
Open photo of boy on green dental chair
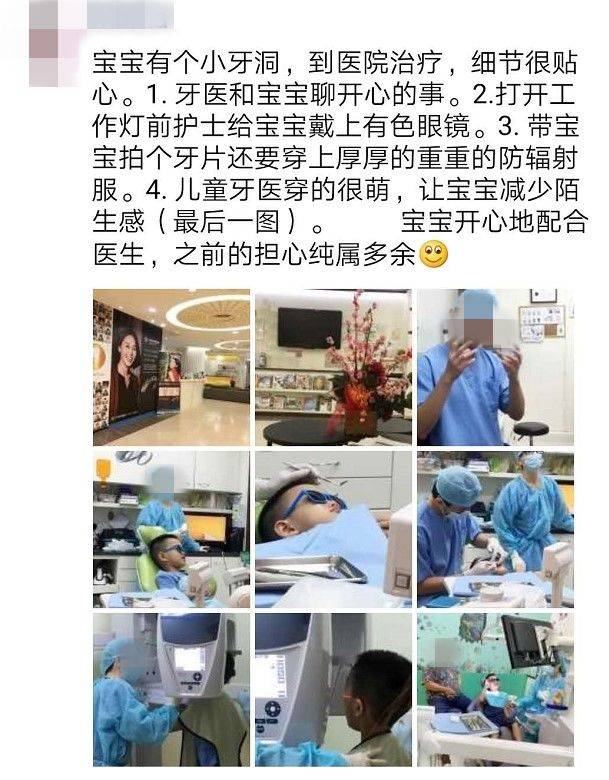tap(171, 529)
